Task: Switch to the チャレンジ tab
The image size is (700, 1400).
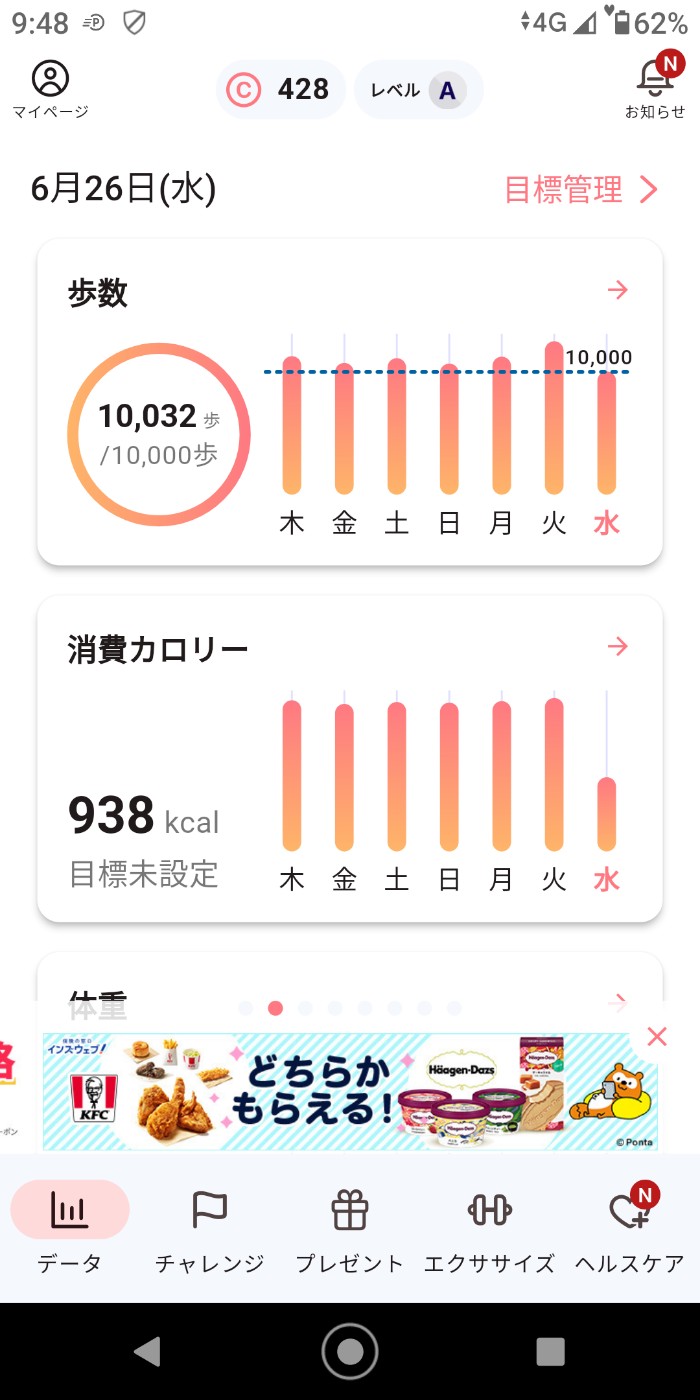Action: (x=210, y=1228)
